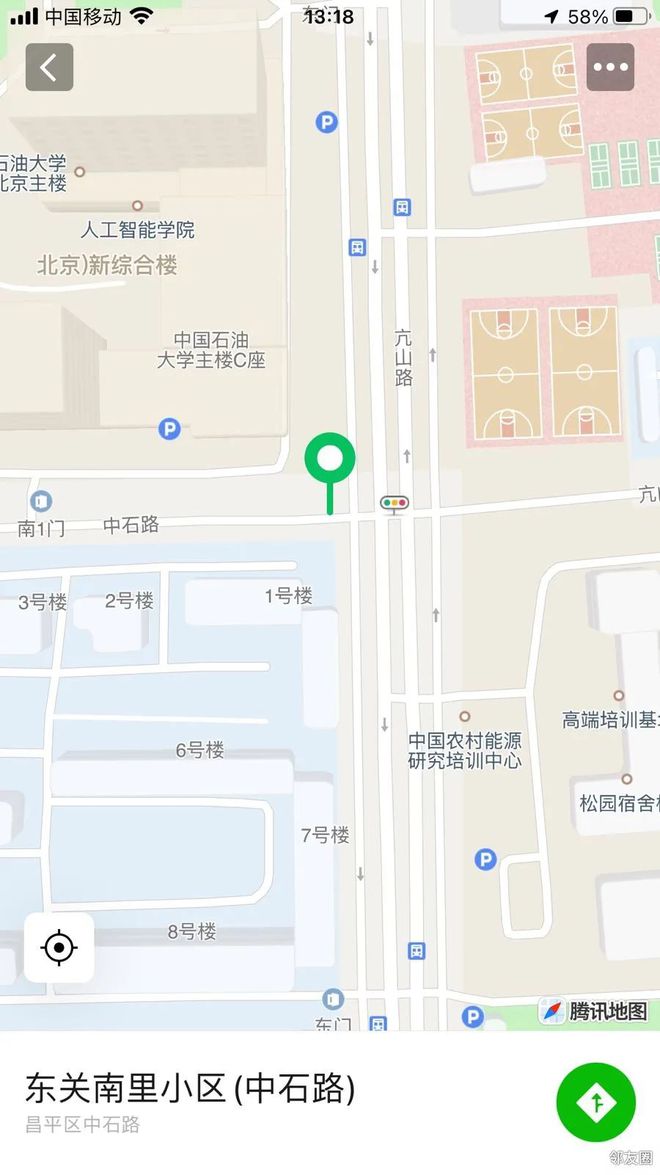Recenter map on my current location
The height and width of the screenshot is (1175, 660).
click(x=59, y=947)
